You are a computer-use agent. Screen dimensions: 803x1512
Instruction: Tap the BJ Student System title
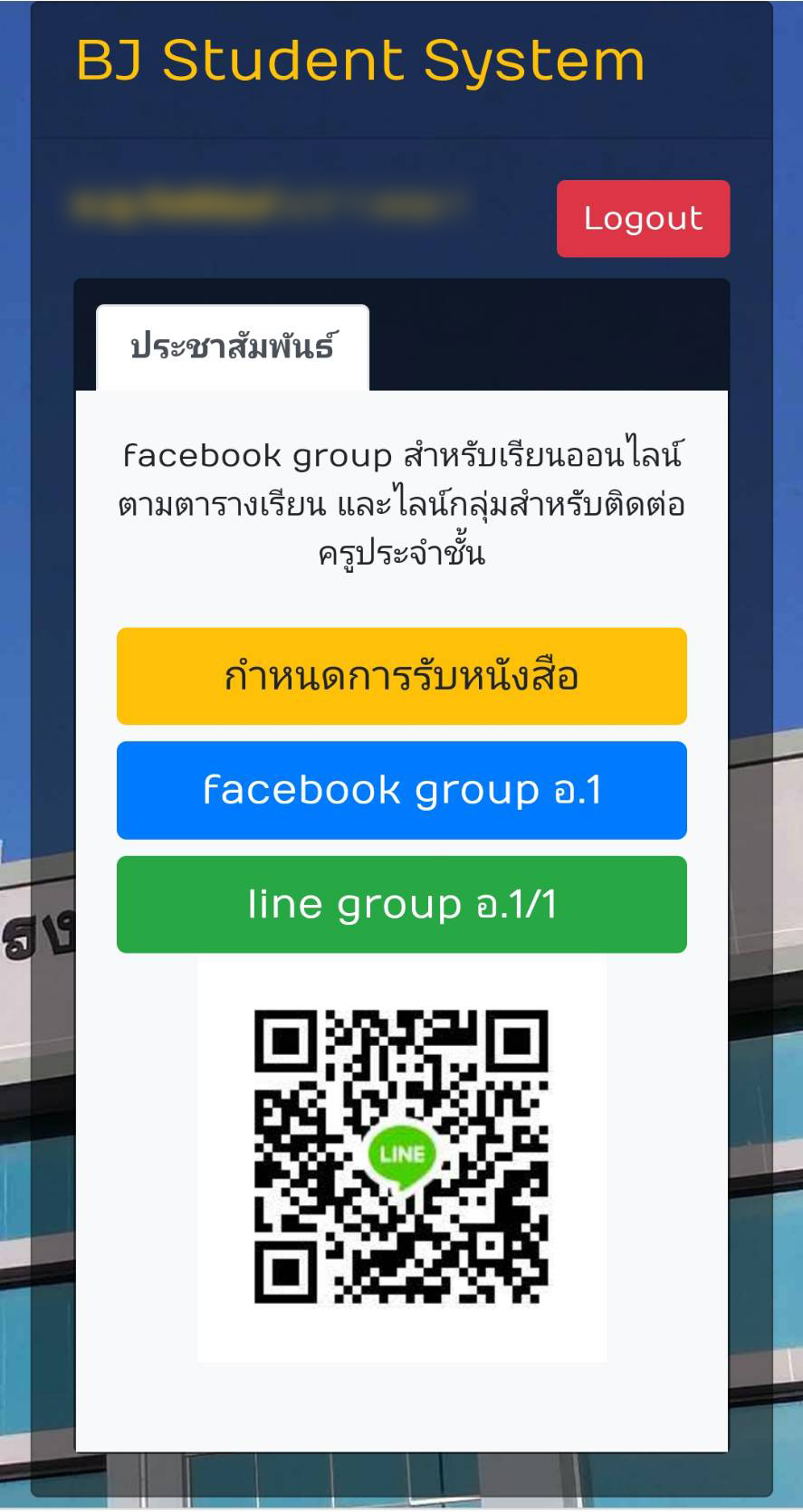point(360,61)
